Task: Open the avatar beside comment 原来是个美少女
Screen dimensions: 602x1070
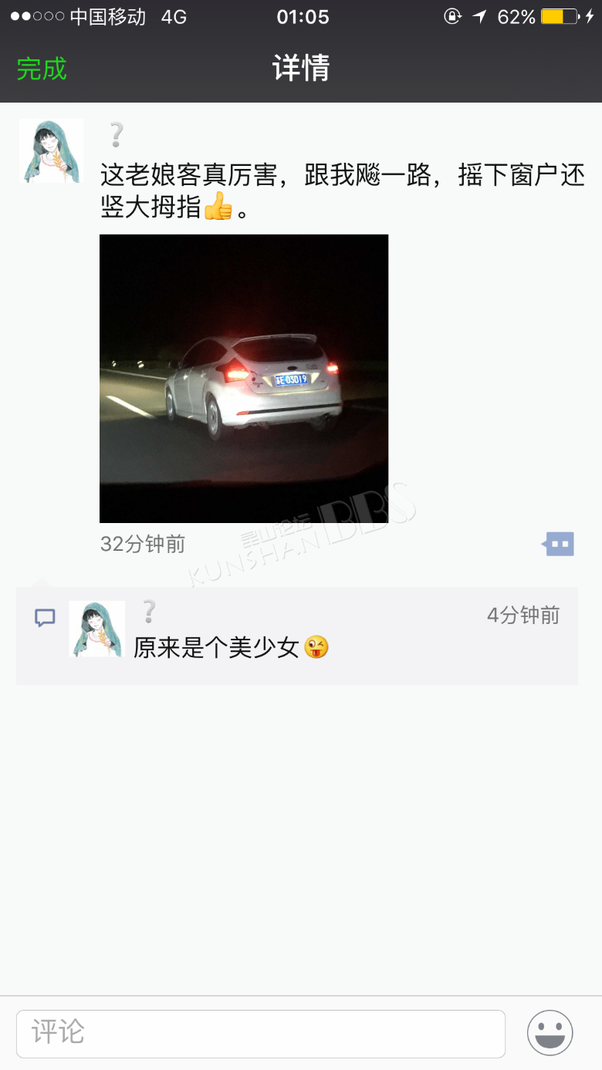Action: coord(97,629)
